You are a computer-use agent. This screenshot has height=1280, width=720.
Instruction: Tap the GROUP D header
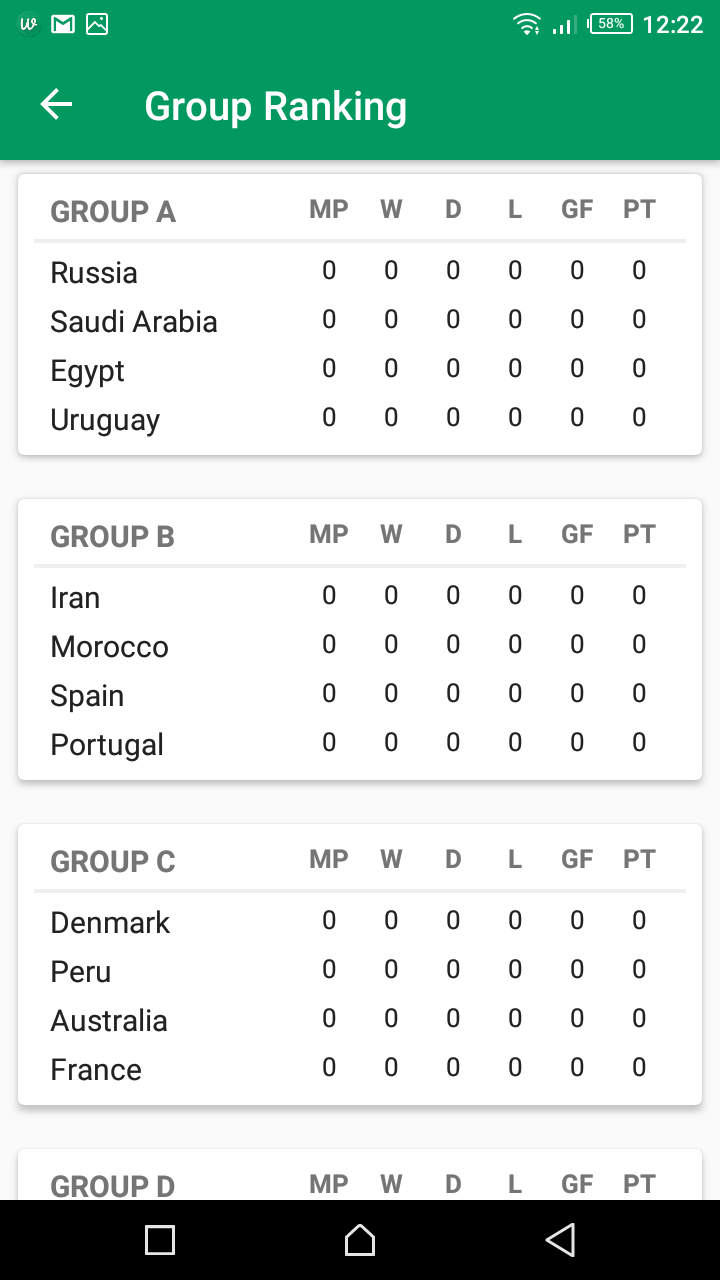113,1186
